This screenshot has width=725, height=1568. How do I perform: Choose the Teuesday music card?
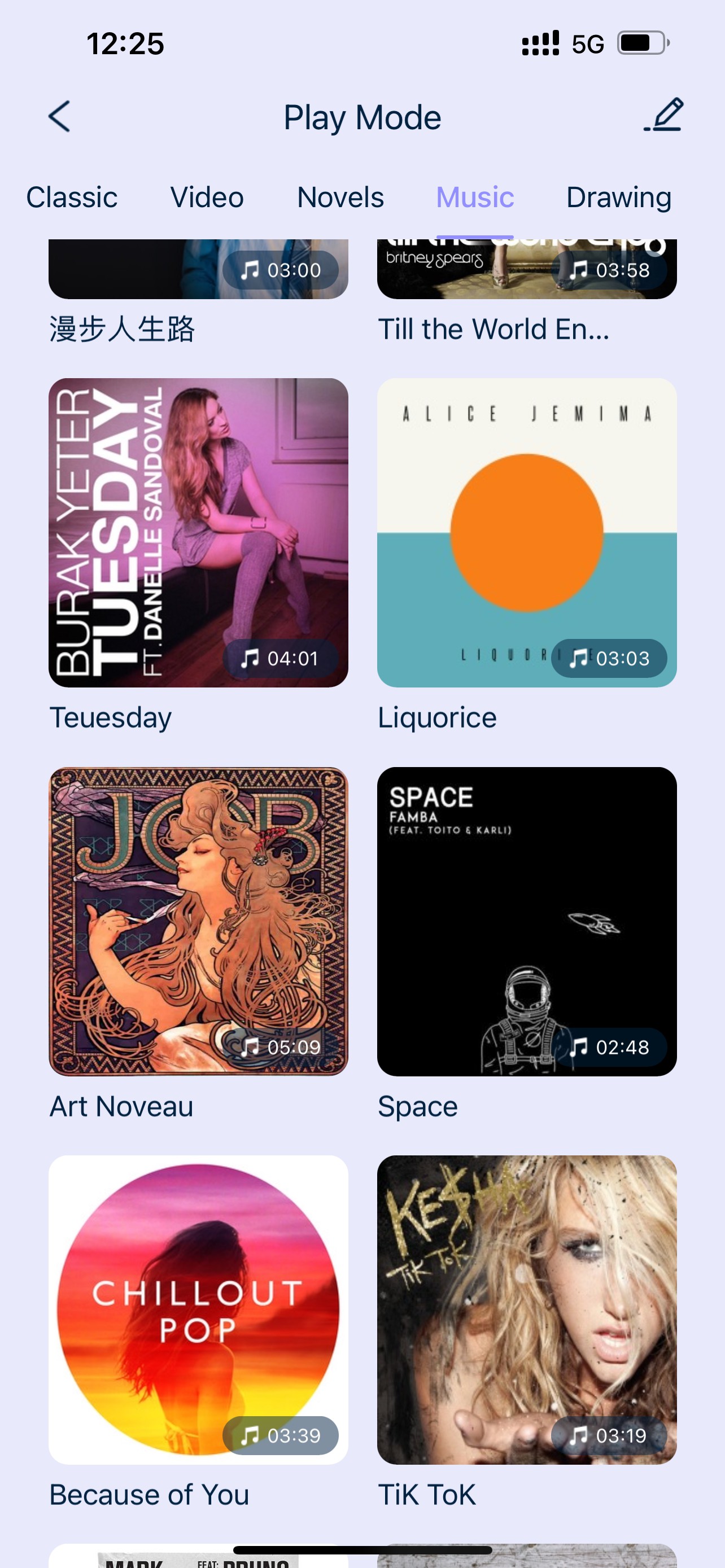198,533
